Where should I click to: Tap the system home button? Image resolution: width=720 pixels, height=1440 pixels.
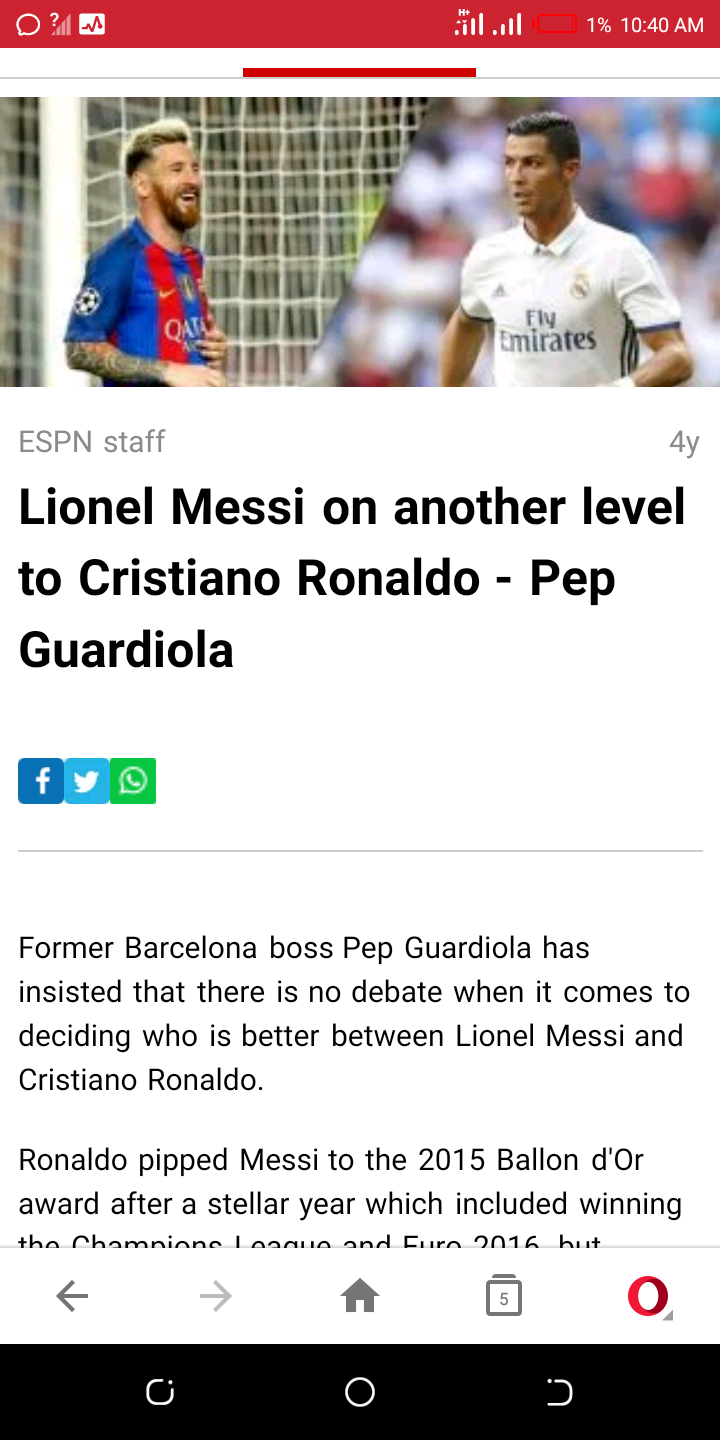click(360, 1391)
